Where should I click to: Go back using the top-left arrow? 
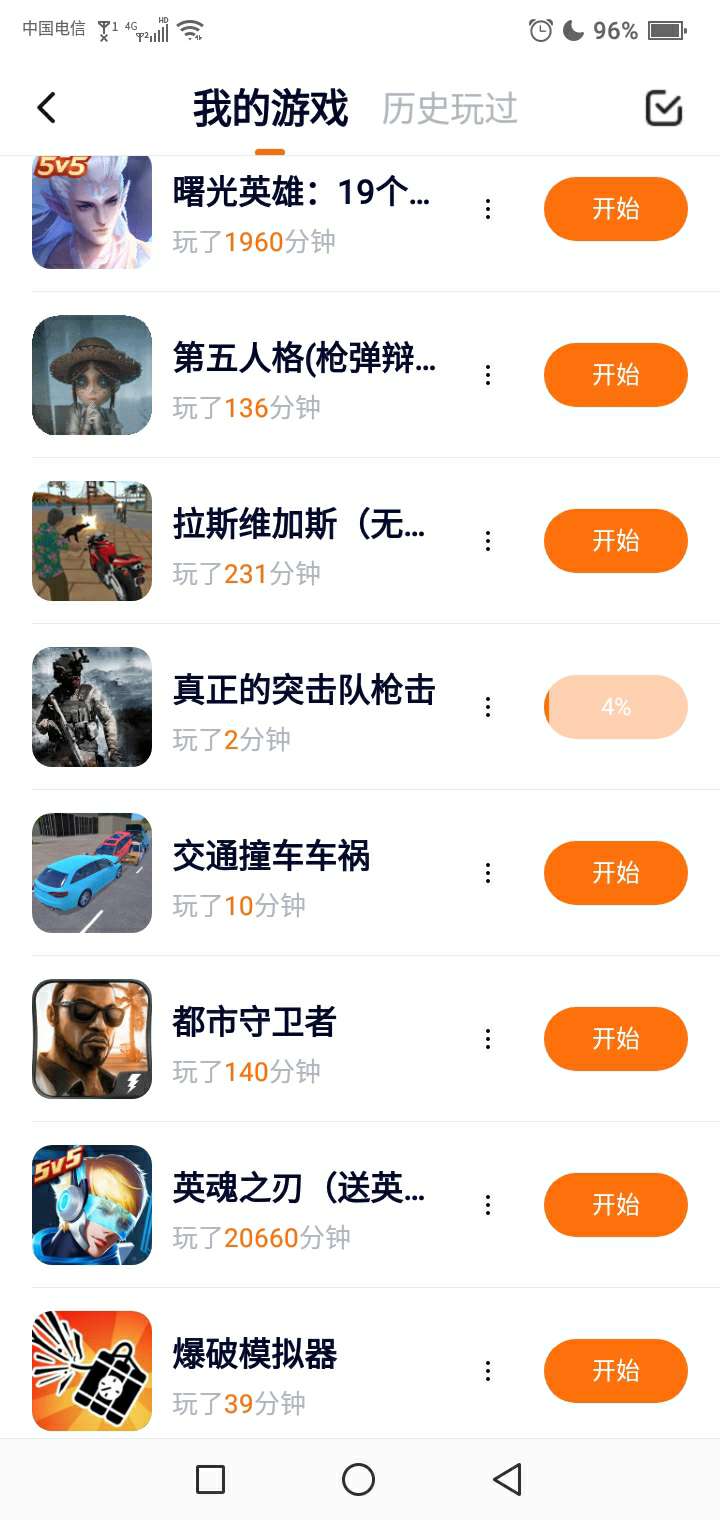coord(46,108)
